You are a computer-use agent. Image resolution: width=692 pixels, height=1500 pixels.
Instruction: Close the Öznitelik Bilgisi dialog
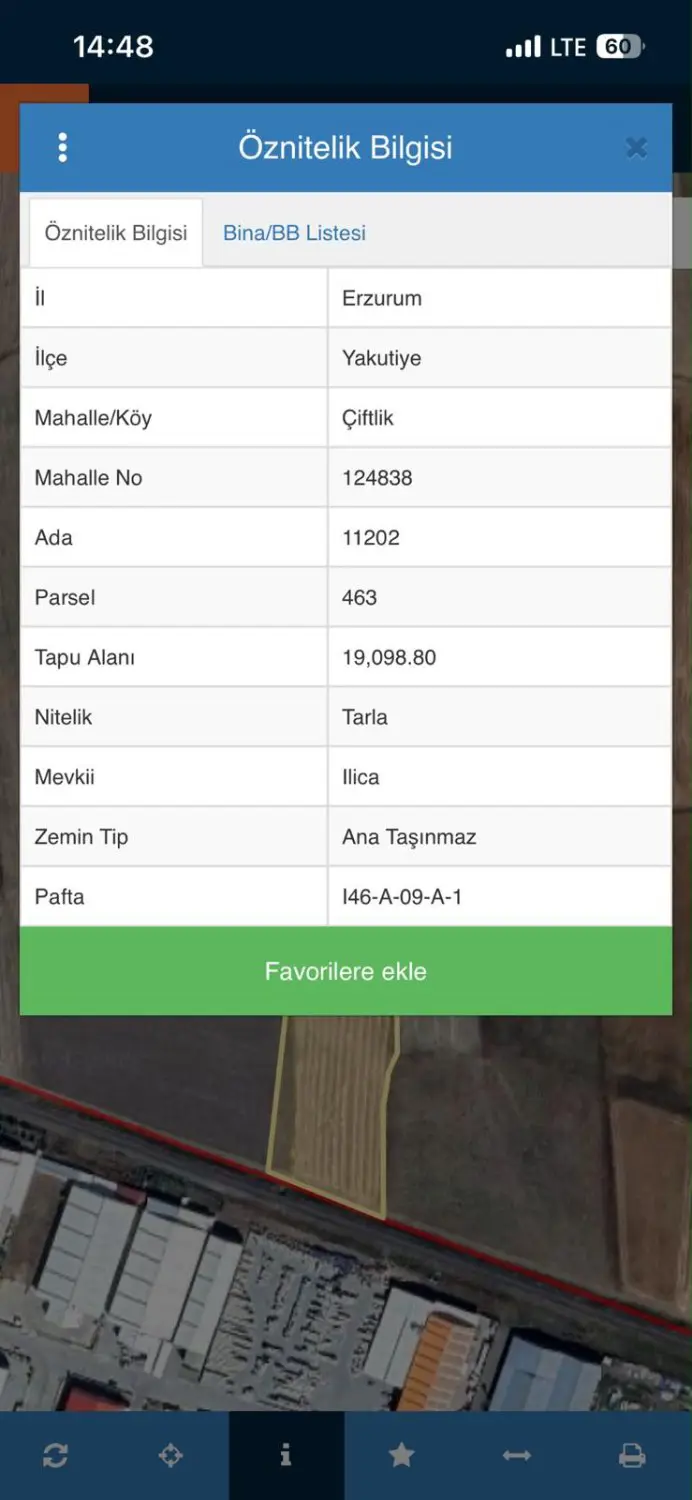point(636,148)
